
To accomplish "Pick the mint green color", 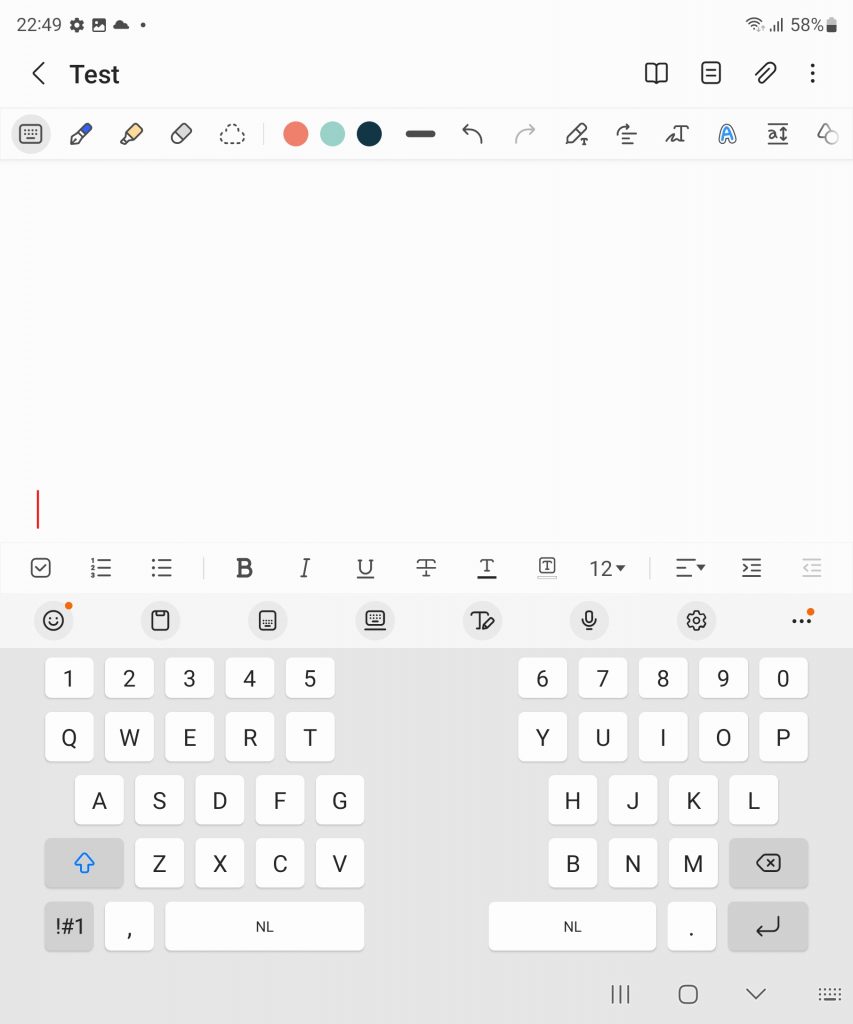I will (332, 134).
